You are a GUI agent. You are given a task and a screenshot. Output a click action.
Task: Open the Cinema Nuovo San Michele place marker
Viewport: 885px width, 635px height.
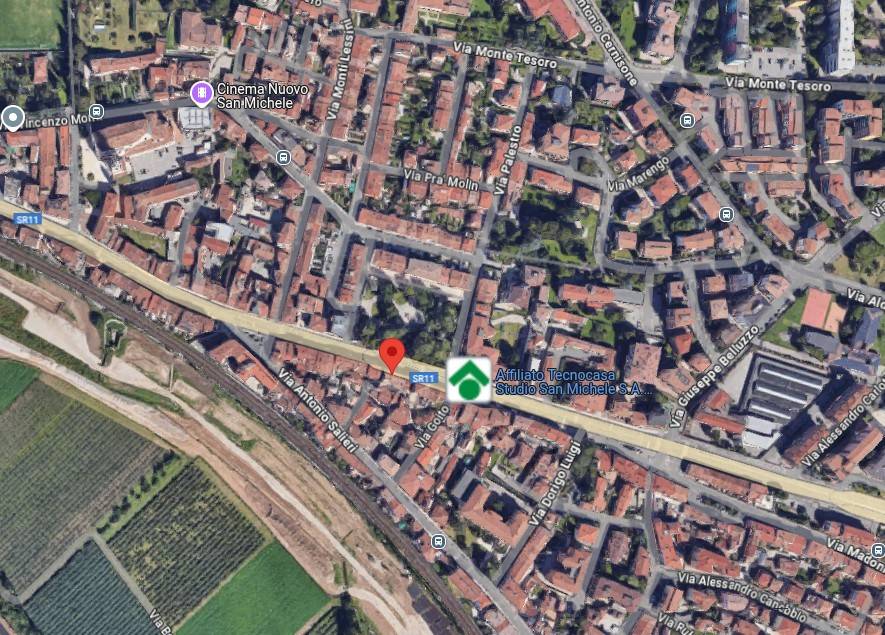click(x=202, y=94)
